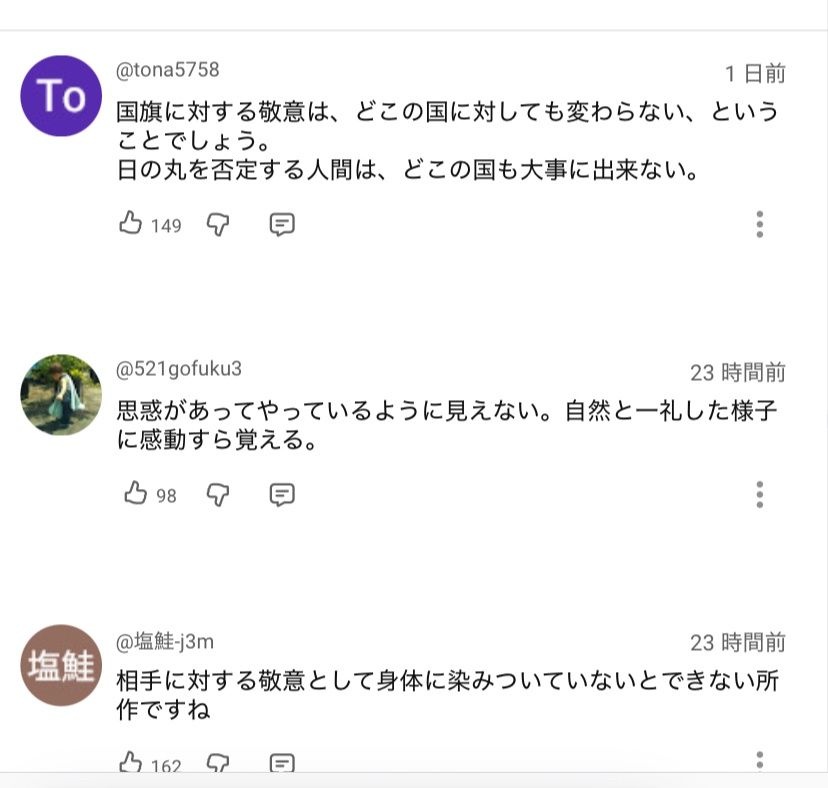Open overflow menu on @521gofuku3's comment
The height and width of the screenshot is (788, 828).
pos(760,493)
